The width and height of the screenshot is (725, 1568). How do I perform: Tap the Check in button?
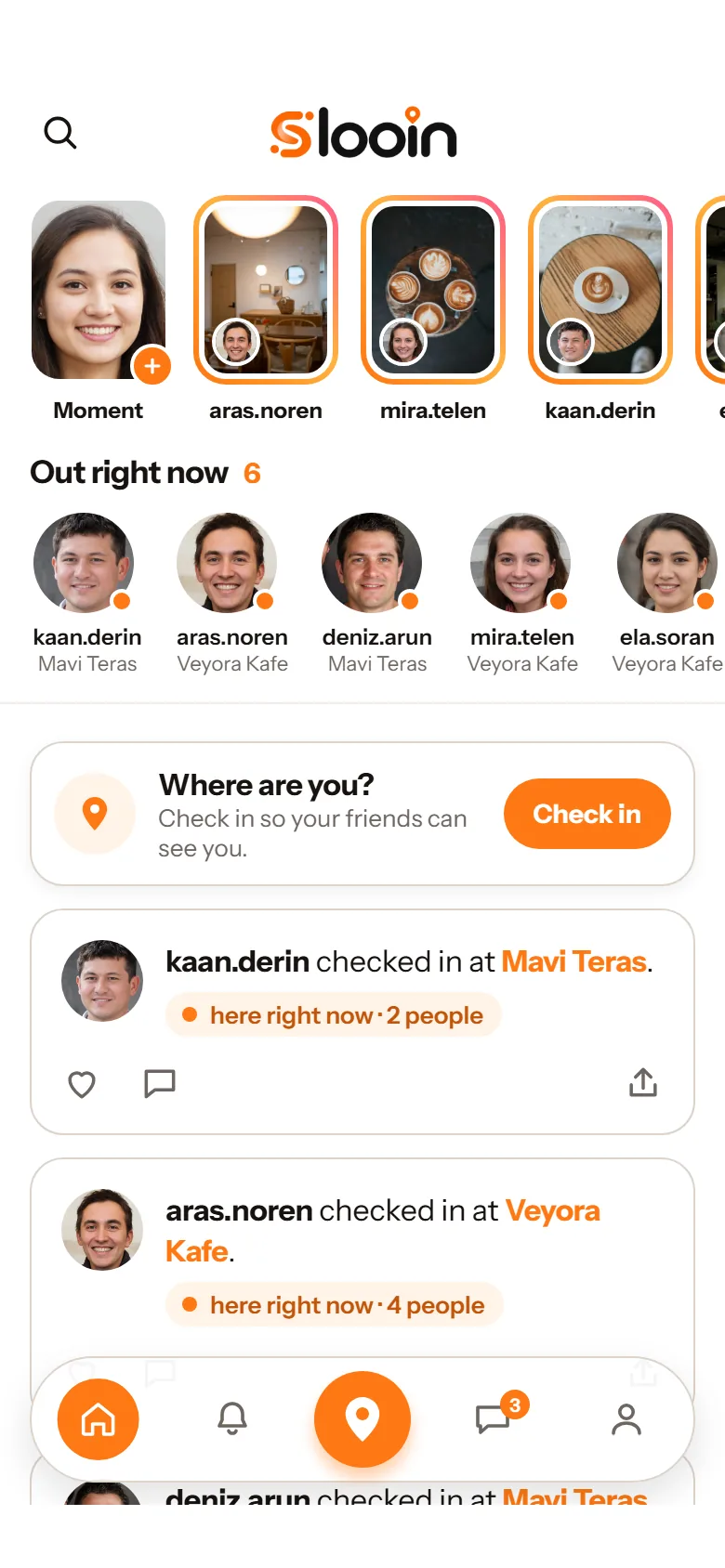pos(587,814)
